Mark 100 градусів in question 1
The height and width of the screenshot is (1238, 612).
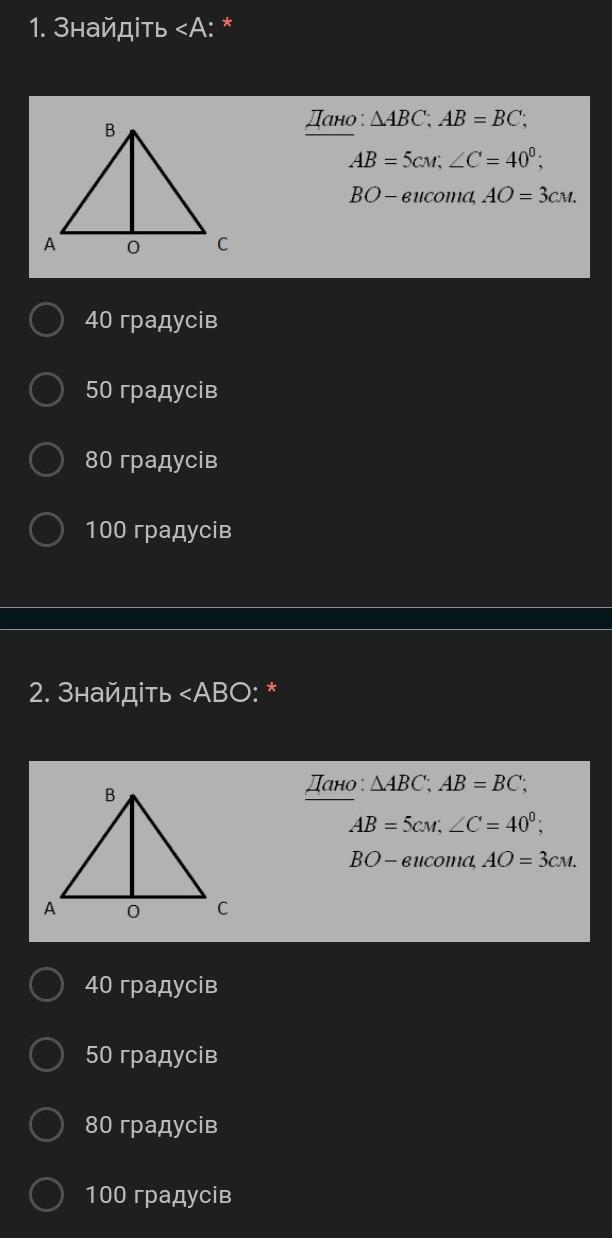tap(47, 530)
